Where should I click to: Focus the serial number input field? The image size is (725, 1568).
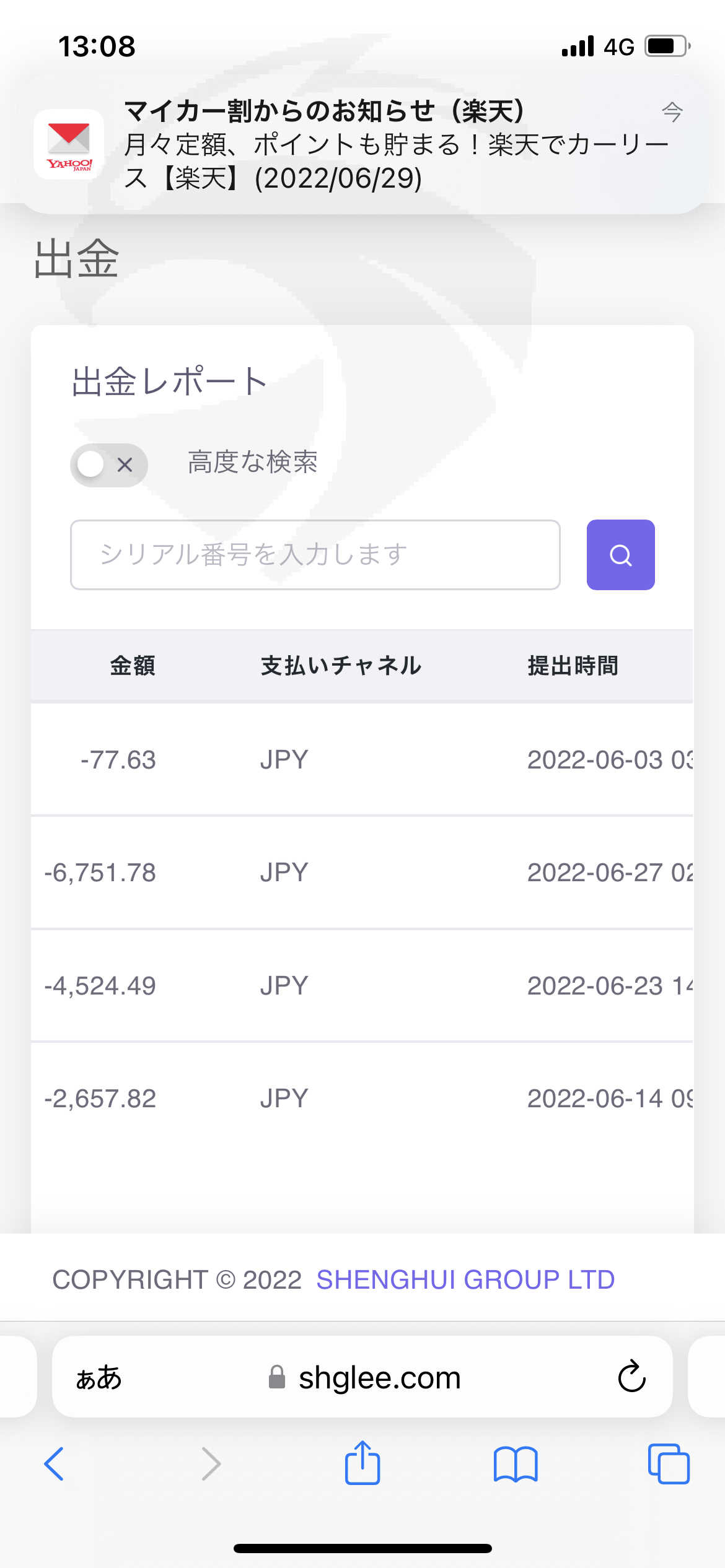[315, 555]
